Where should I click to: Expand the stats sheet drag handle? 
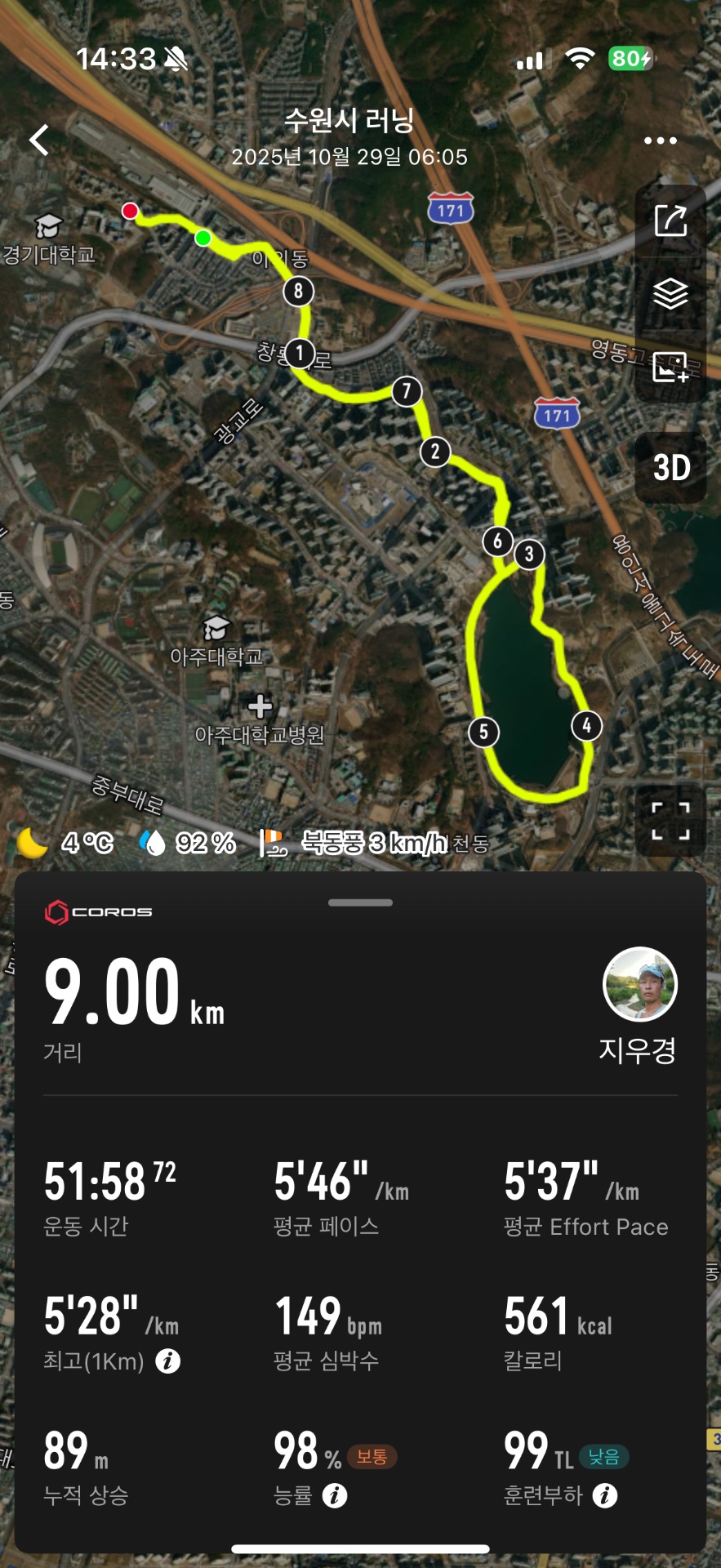(360, 901)
